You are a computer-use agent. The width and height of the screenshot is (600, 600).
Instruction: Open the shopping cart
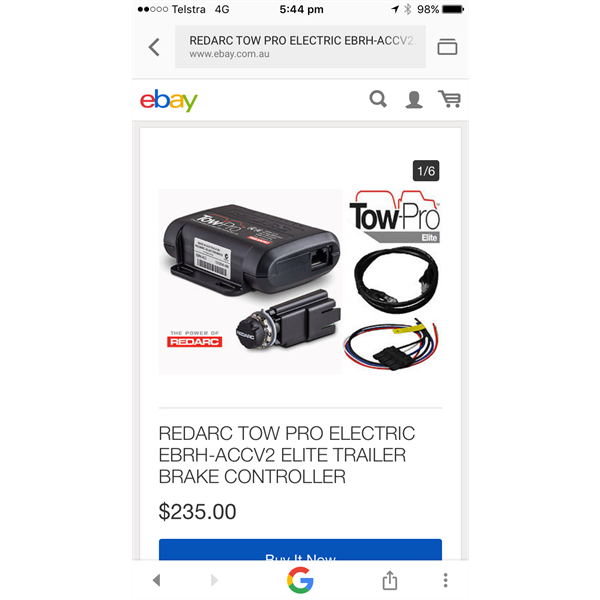coord(449,100)
